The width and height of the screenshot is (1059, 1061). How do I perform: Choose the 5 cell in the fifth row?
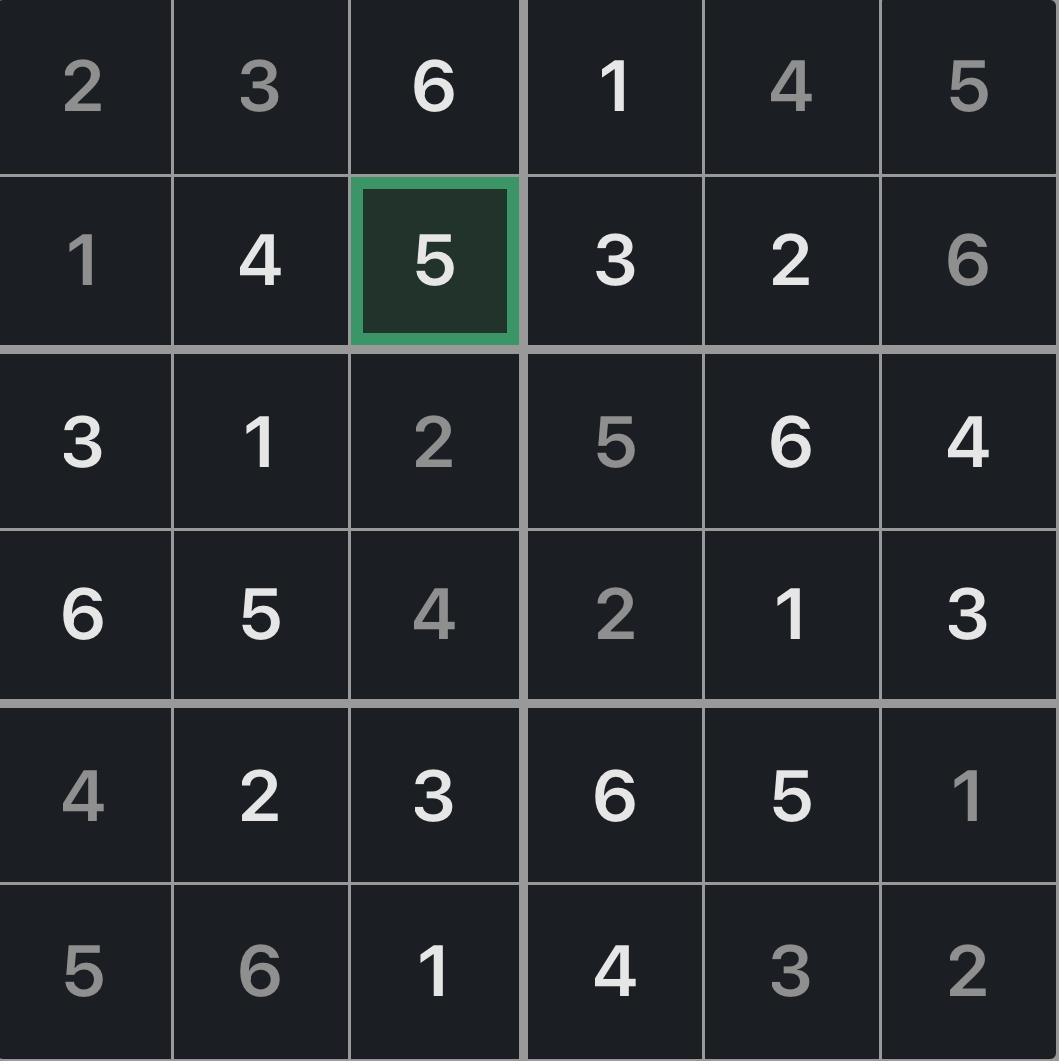click(x=790, y=796)
